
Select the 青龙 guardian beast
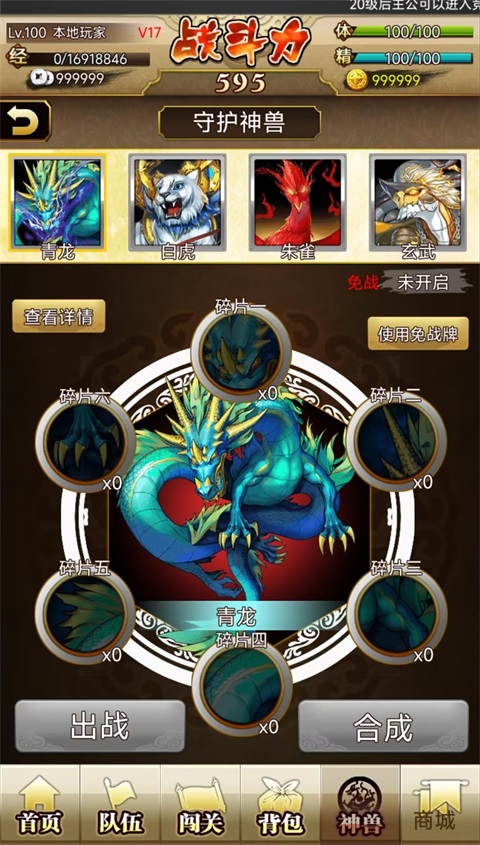point(57,203)
